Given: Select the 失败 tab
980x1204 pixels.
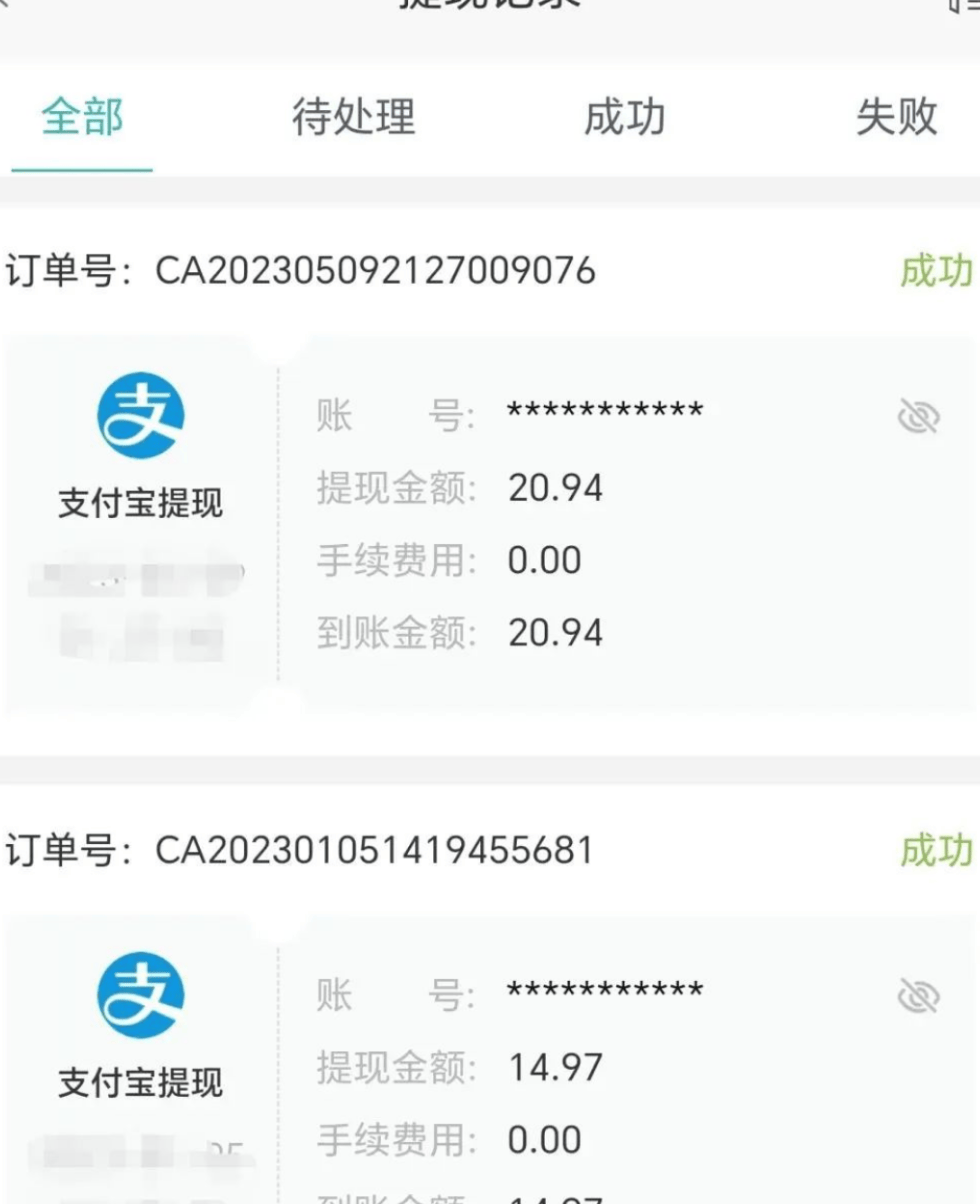Looking at the screenshot, I should tap(896, 117).
